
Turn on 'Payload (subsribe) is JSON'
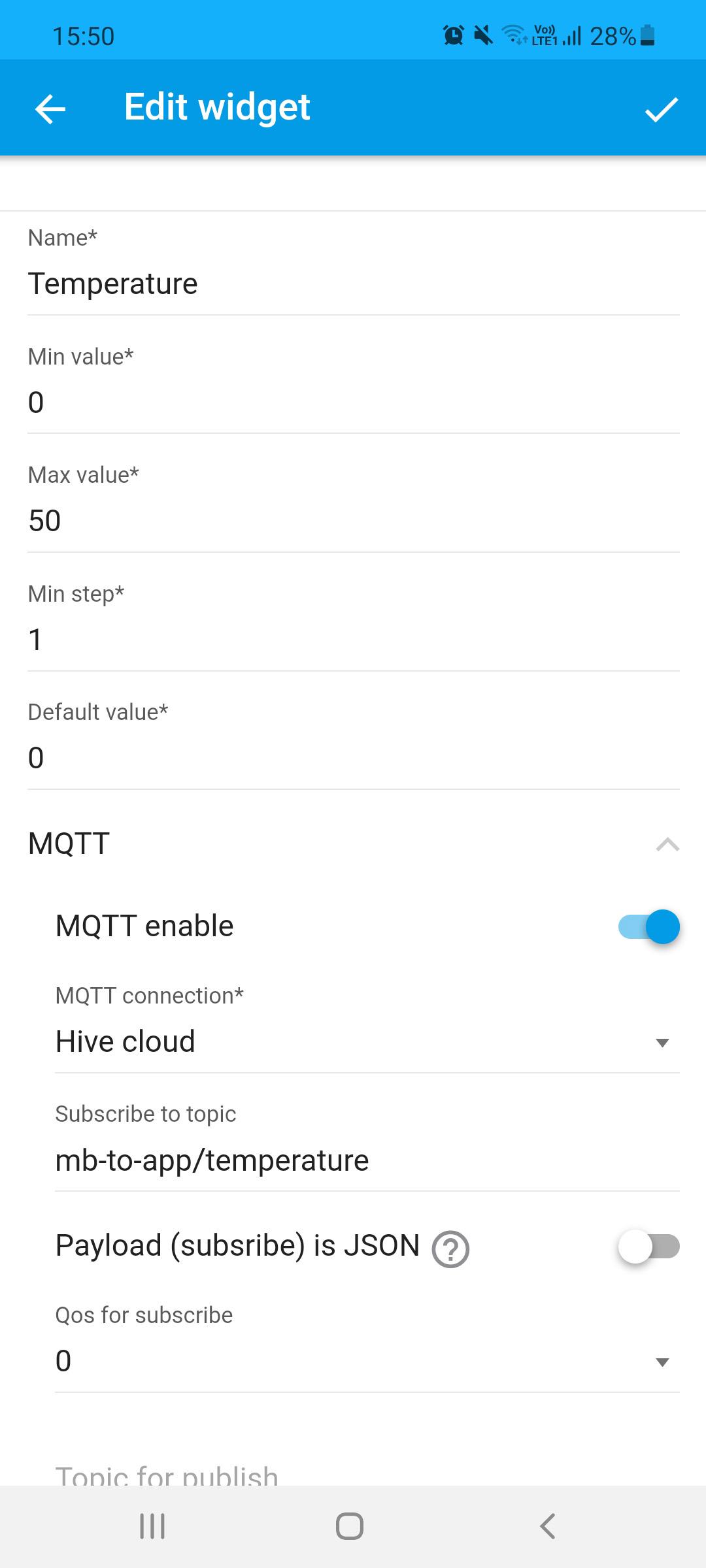(649, 1245)
